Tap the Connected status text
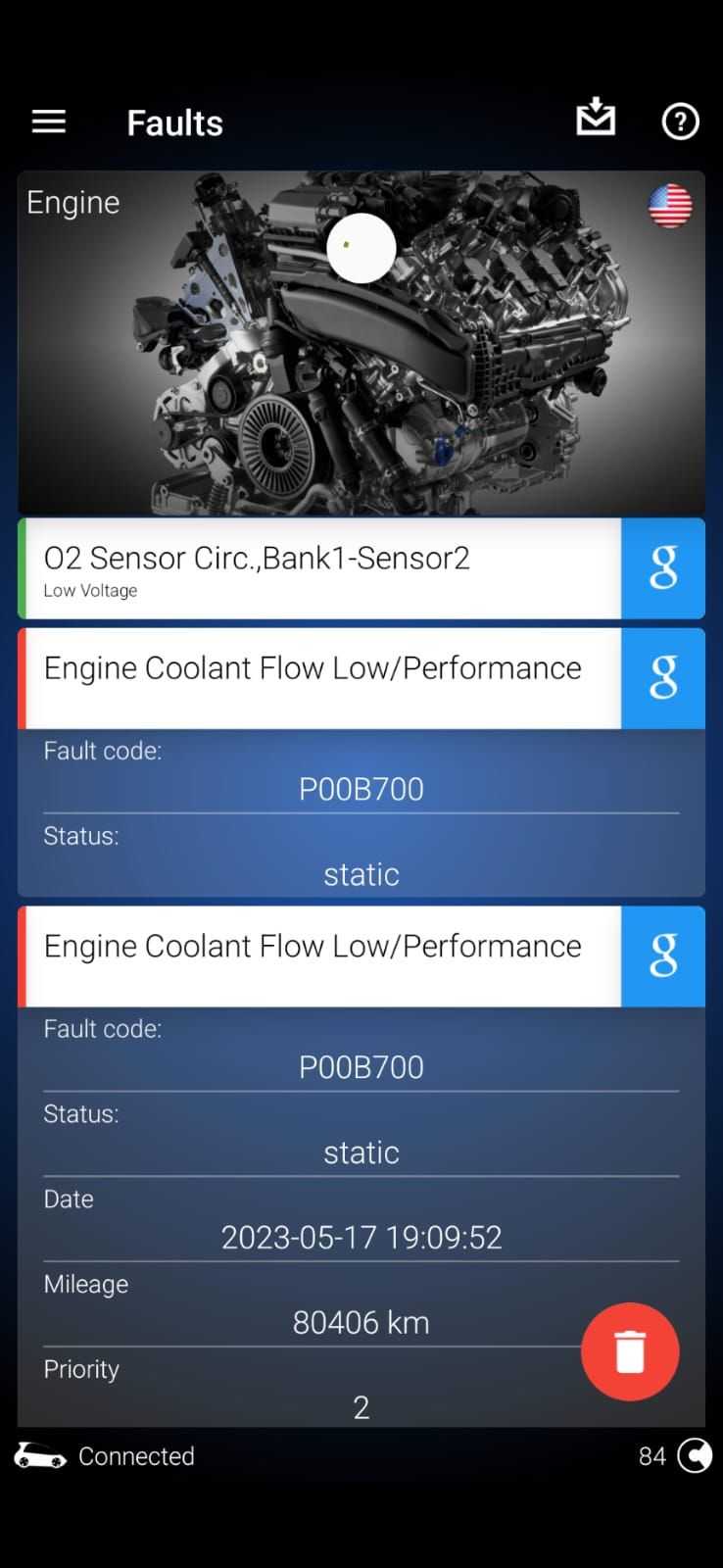Viewport: 723px width, 1568px height. [x=136, y=1456]
